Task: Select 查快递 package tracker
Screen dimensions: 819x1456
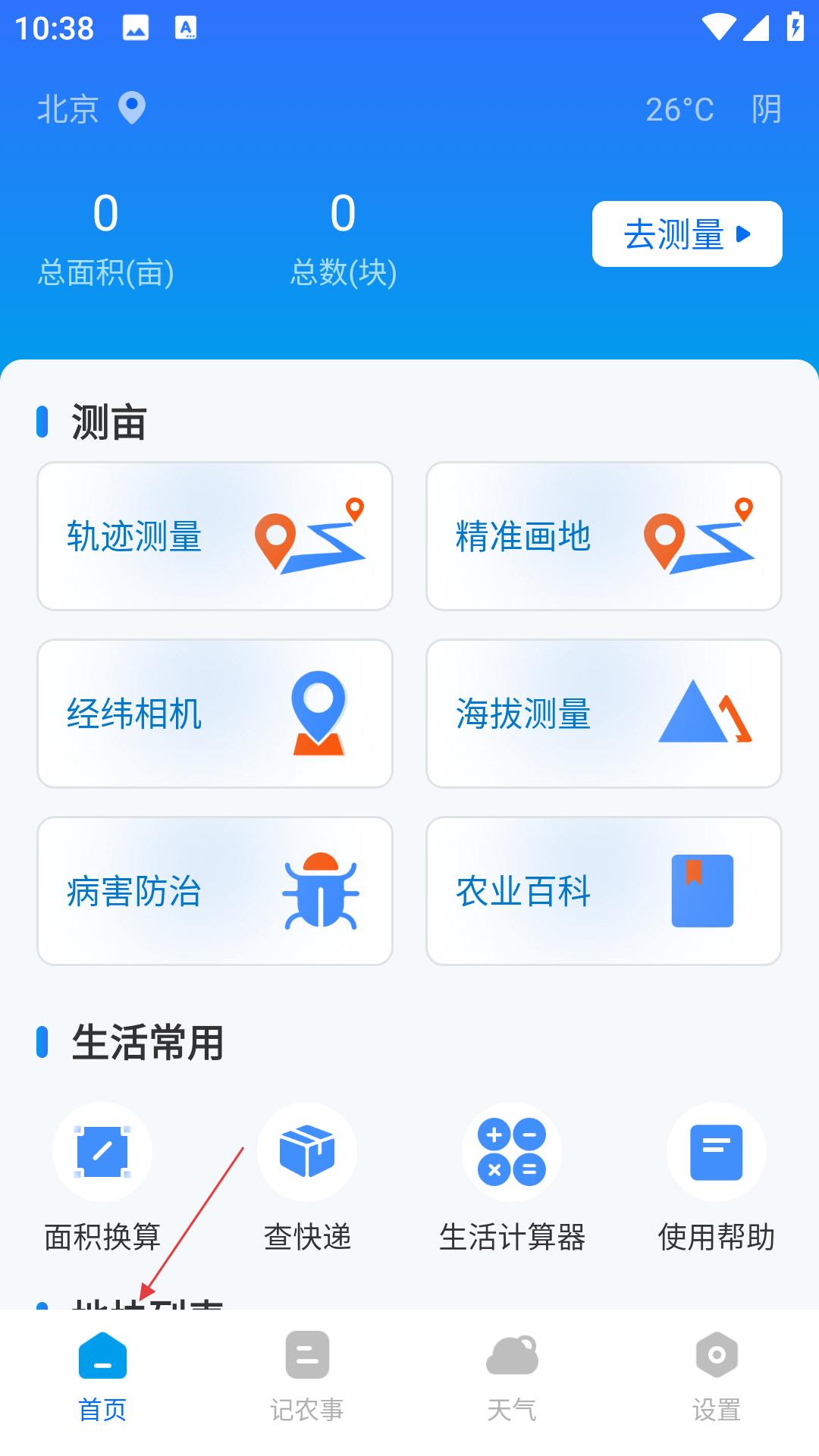Action: point(307,1178)
